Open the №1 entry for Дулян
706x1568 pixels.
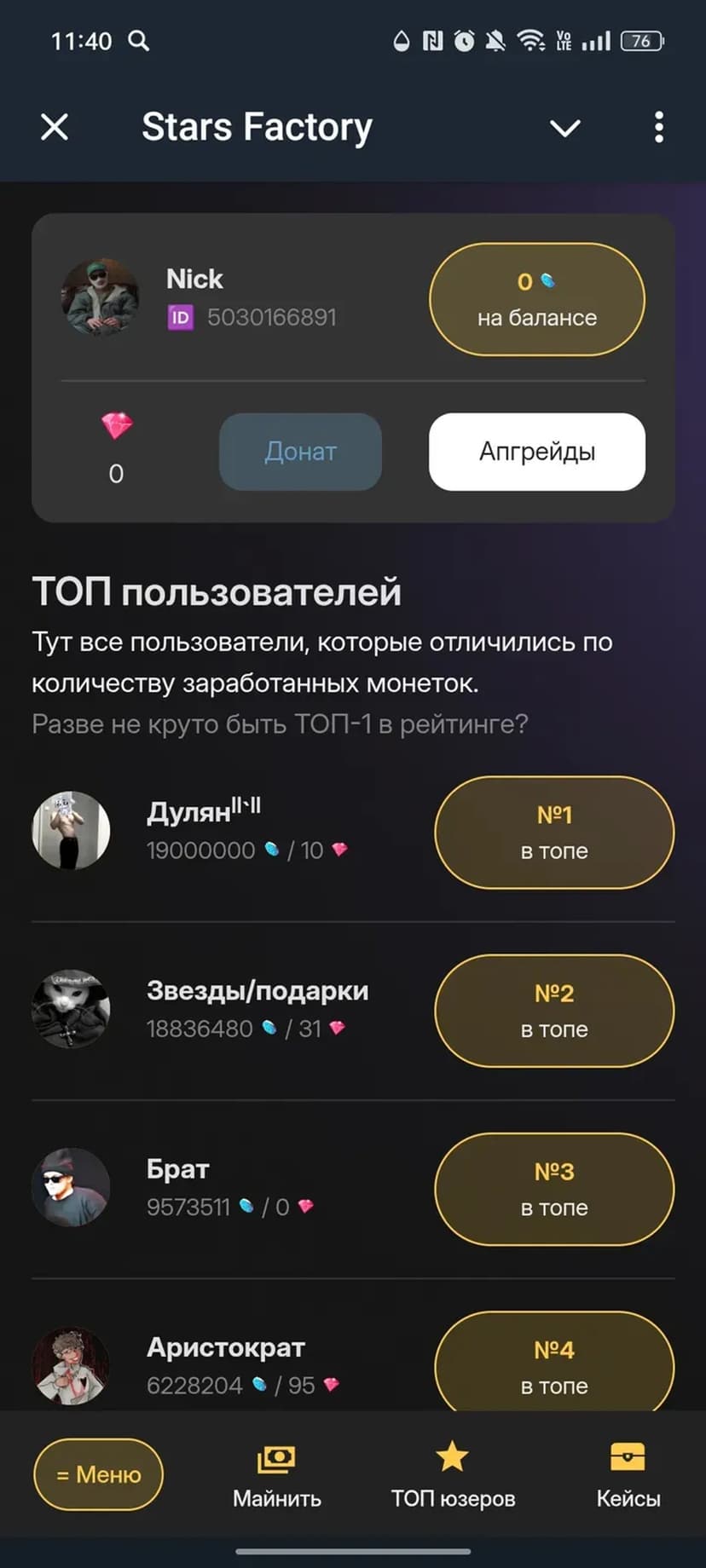tap(554, 833)
